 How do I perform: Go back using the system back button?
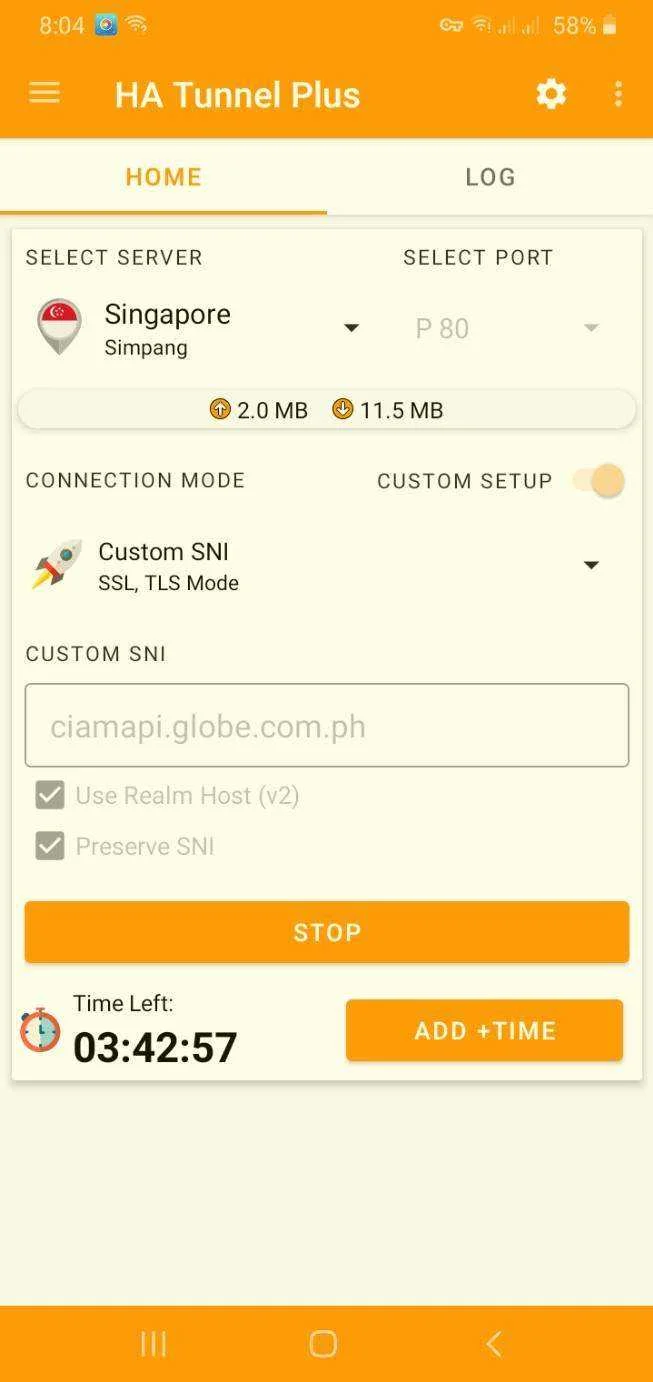tap(493, 1344)
